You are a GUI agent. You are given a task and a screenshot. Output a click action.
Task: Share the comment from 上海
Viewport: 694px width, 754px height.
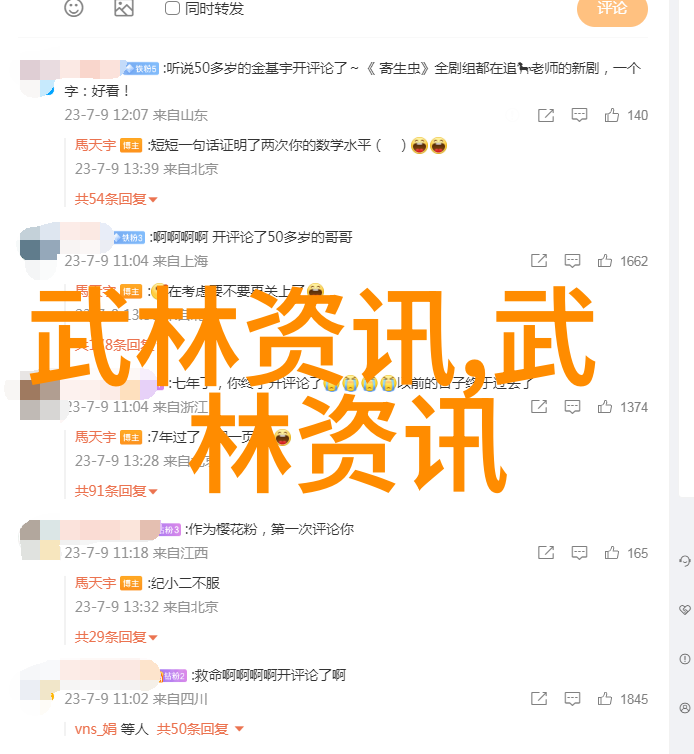pyautogui.click(x=539, y=261)
